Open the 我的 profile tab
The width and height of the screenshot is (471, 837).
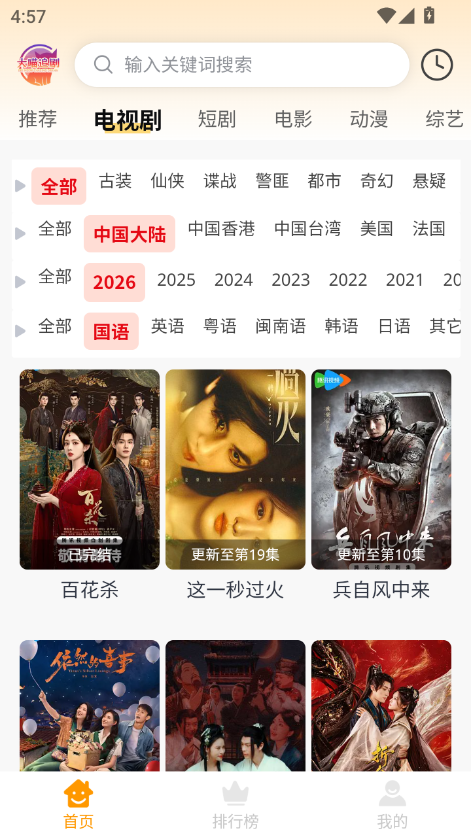(392, 805)
